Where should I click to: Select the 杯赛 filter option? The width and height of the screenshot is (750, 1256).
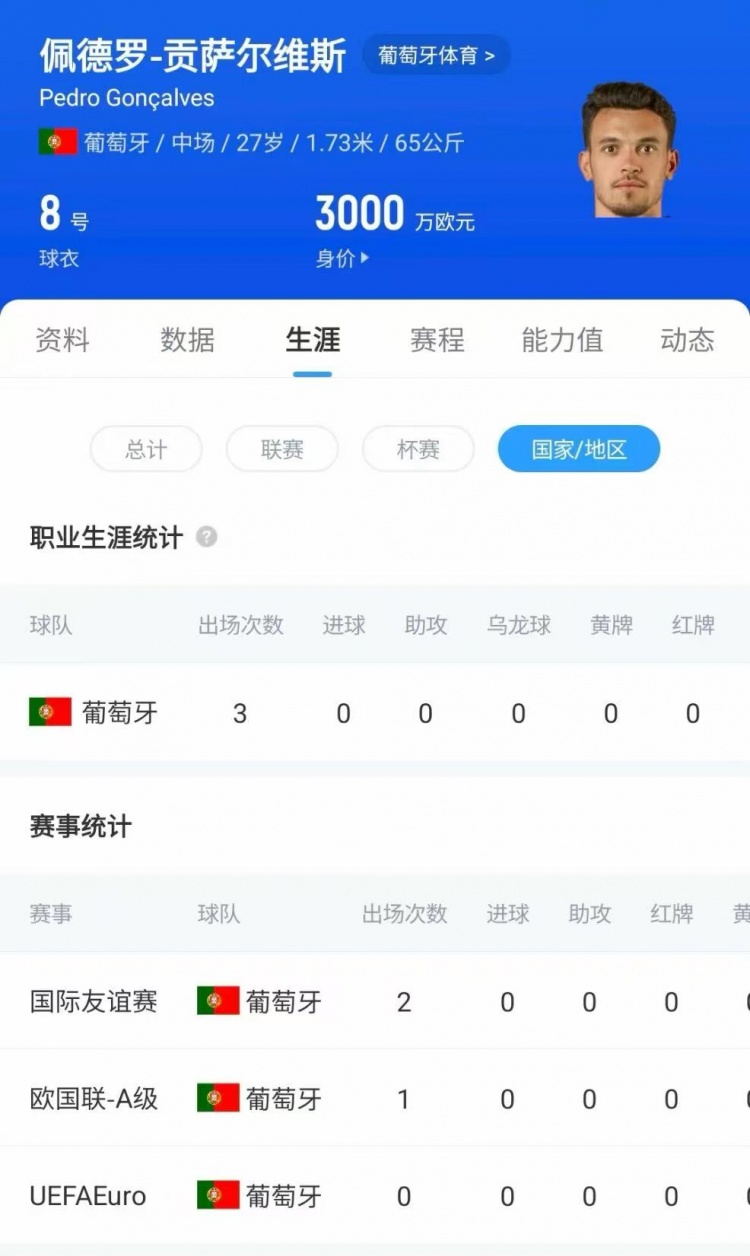pos(418,450)
